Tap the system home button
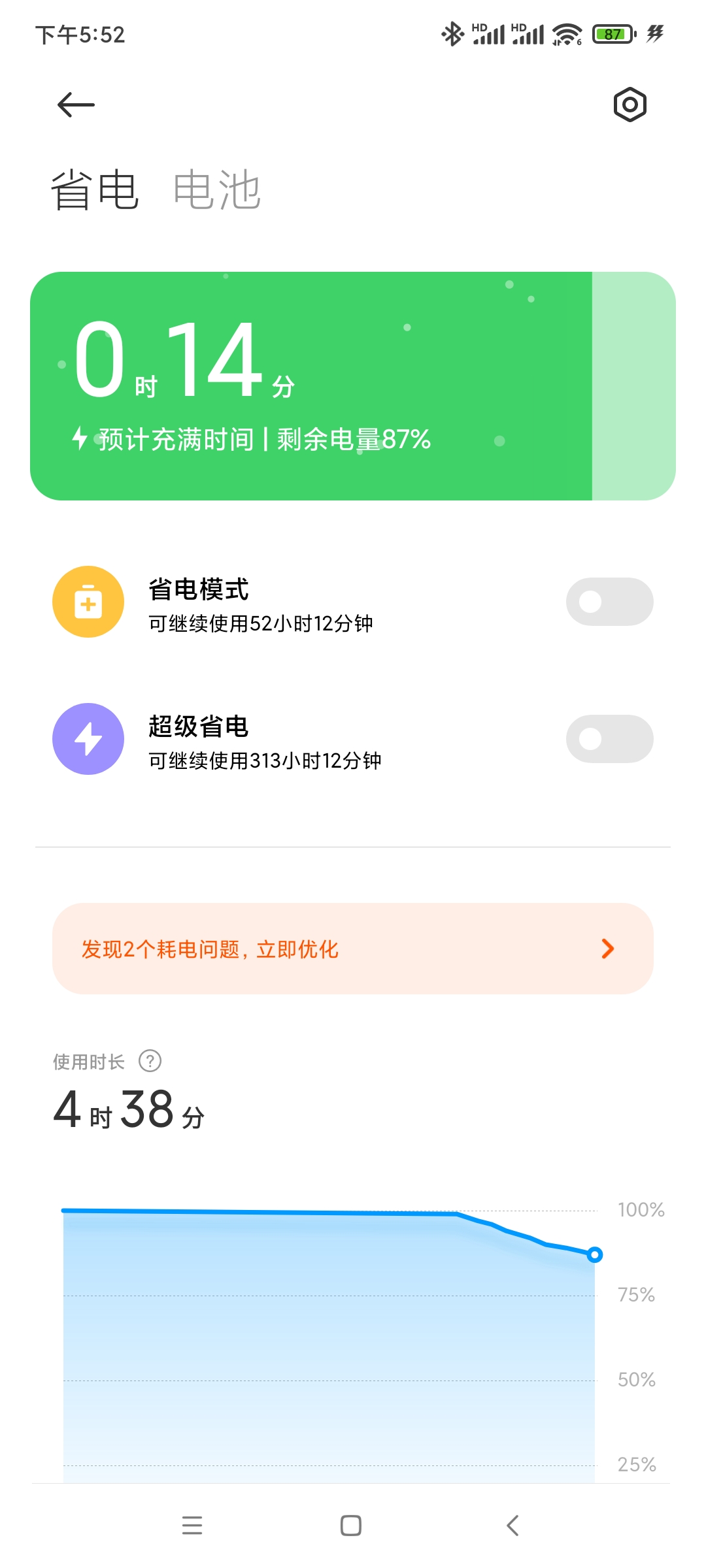This screenshot has height=1568, width=706. click(351, 1526)
